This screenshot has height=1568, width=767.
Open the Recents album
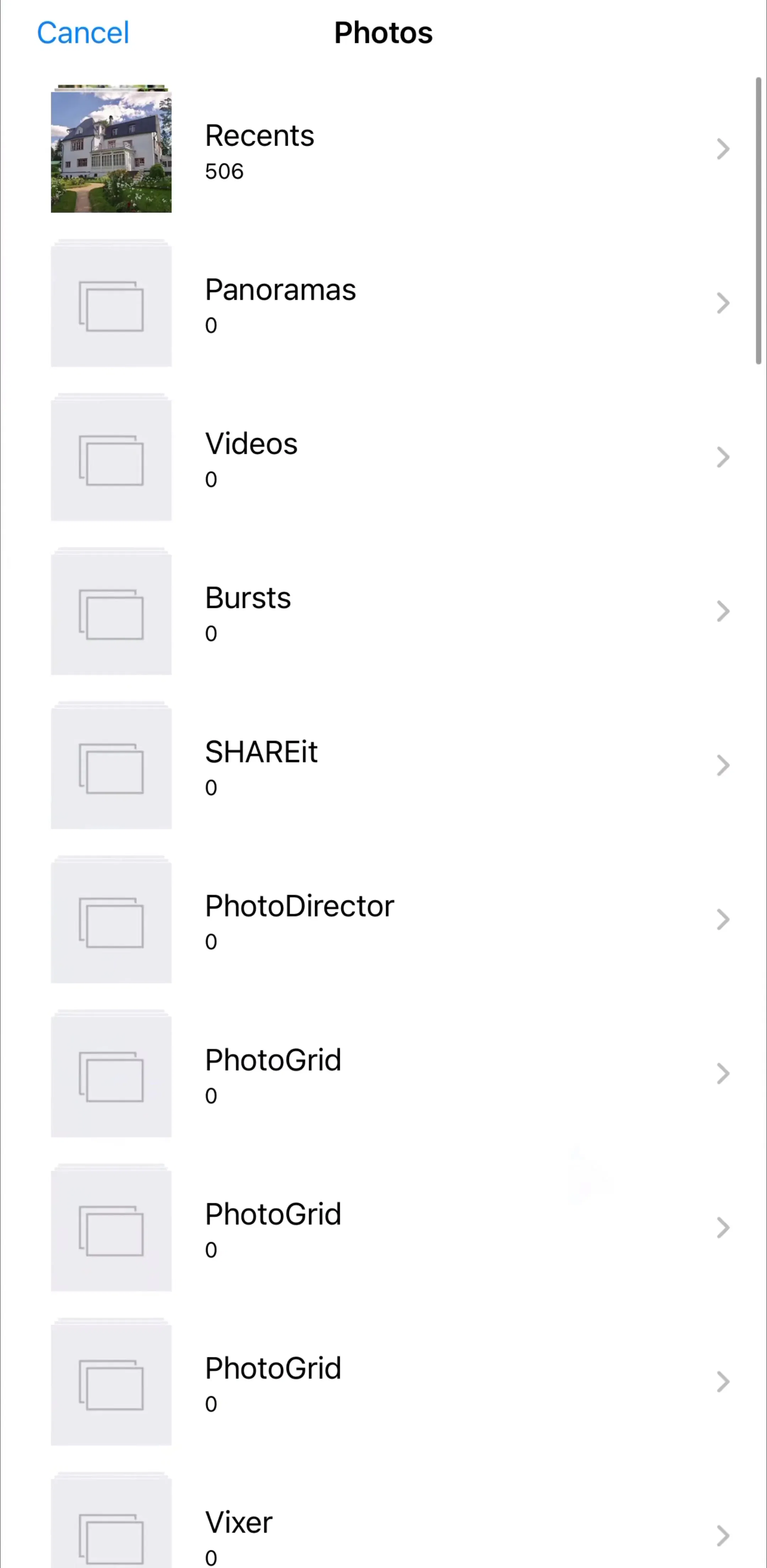383,149
